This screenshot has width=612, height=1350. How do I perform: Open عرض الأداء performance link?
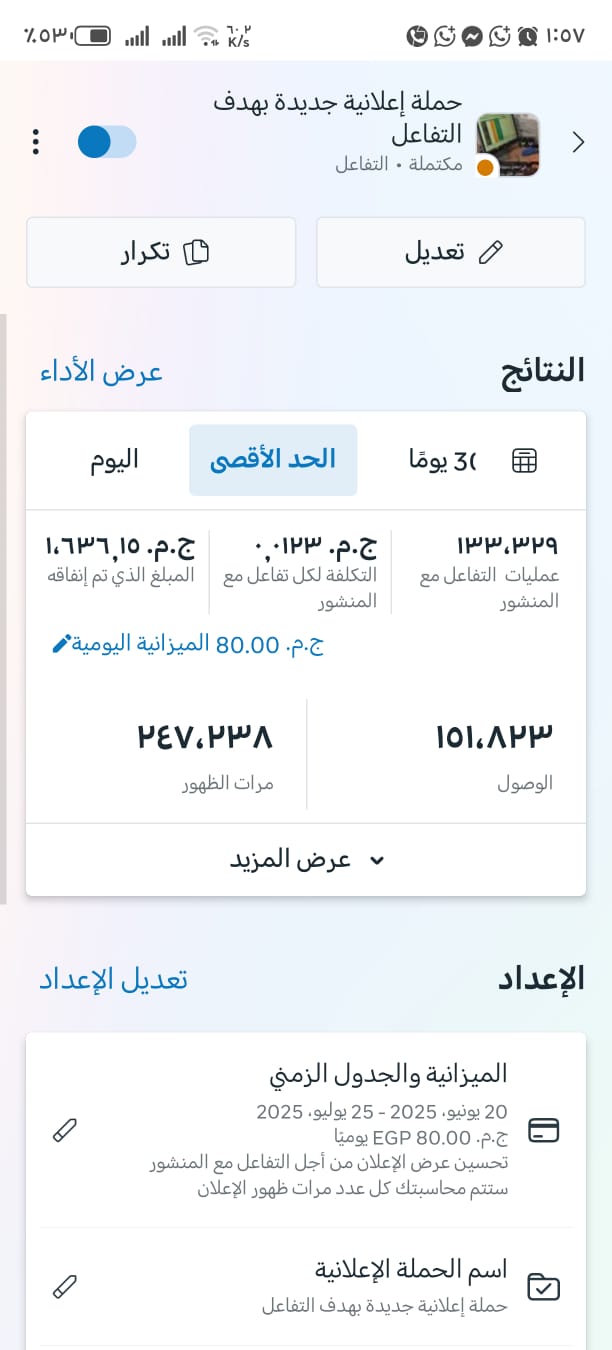(x=101, y=372)
